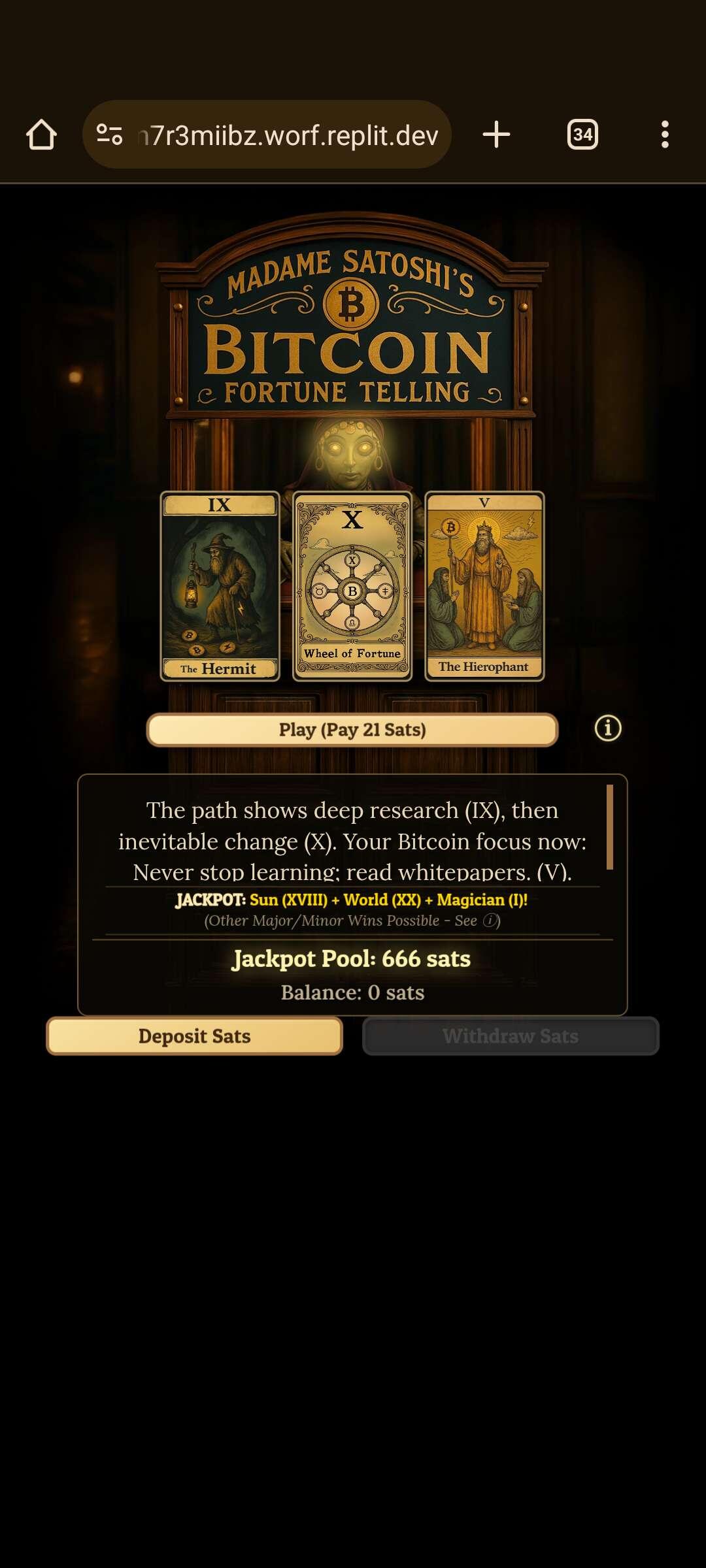Tap the Deposit Sats button
Image resolution: width=706 pixels, height=1568 pixels.
click(194, 1036)
